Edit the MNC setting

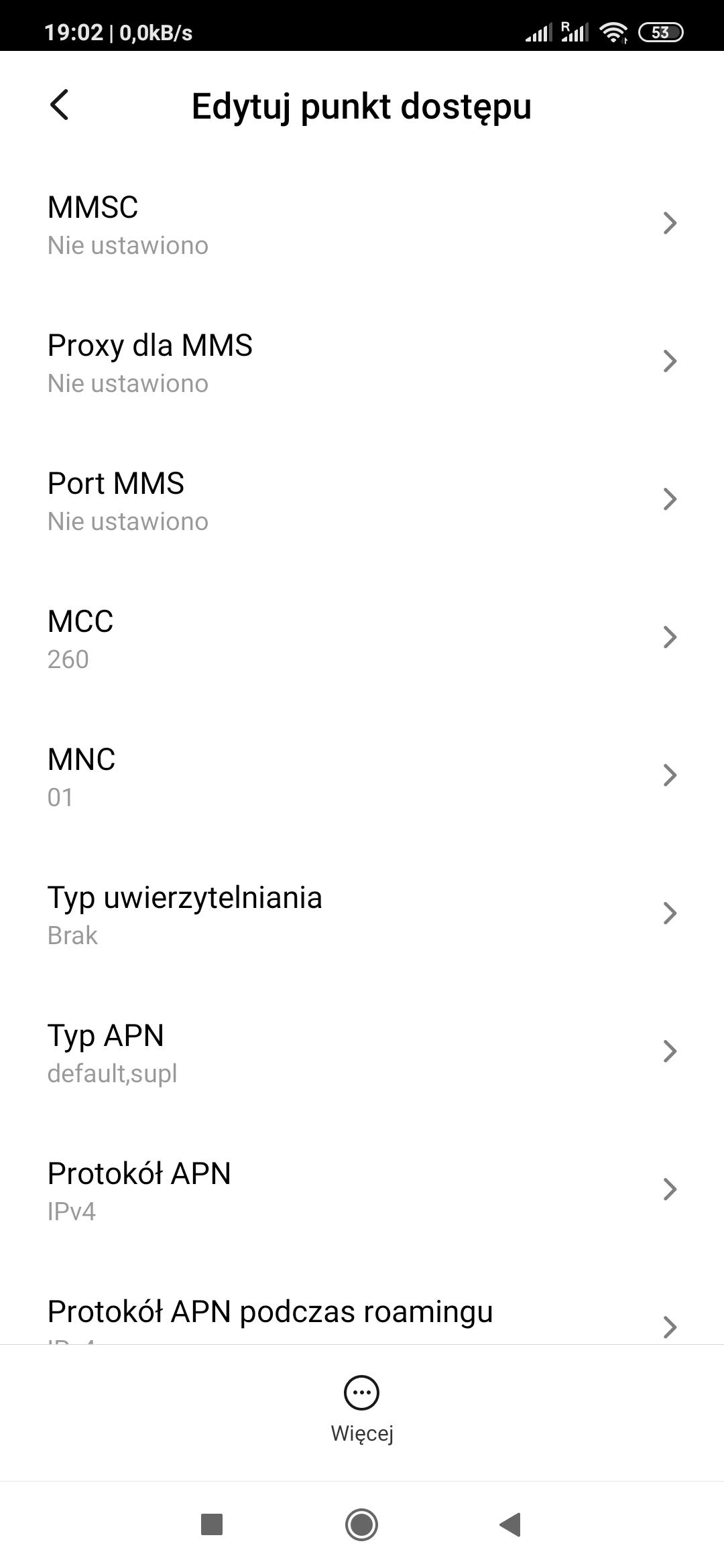pyautogui.click(x=362, y=777)
